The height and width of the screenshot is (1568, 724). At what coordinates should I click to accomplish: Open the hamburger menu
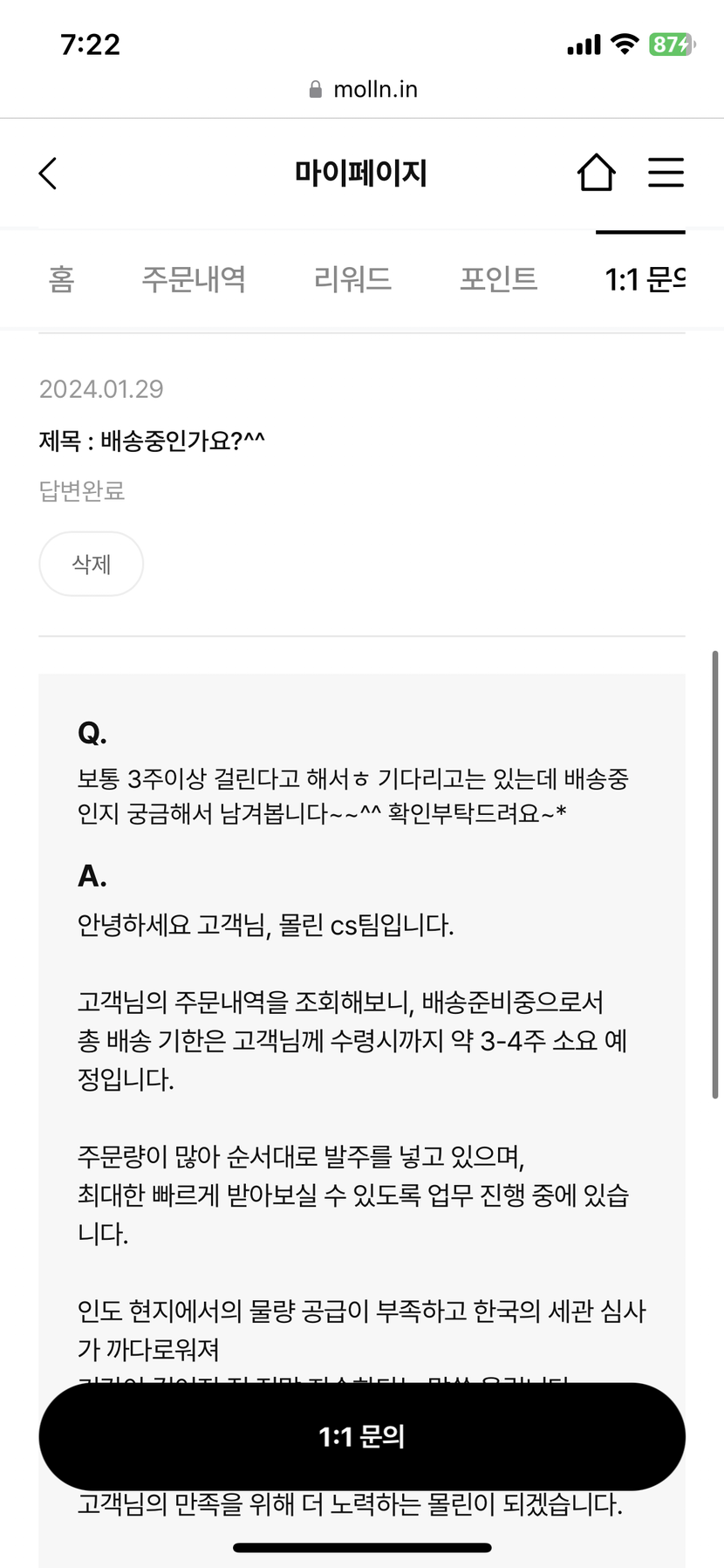pyautogui.click(x=666, y=172)
